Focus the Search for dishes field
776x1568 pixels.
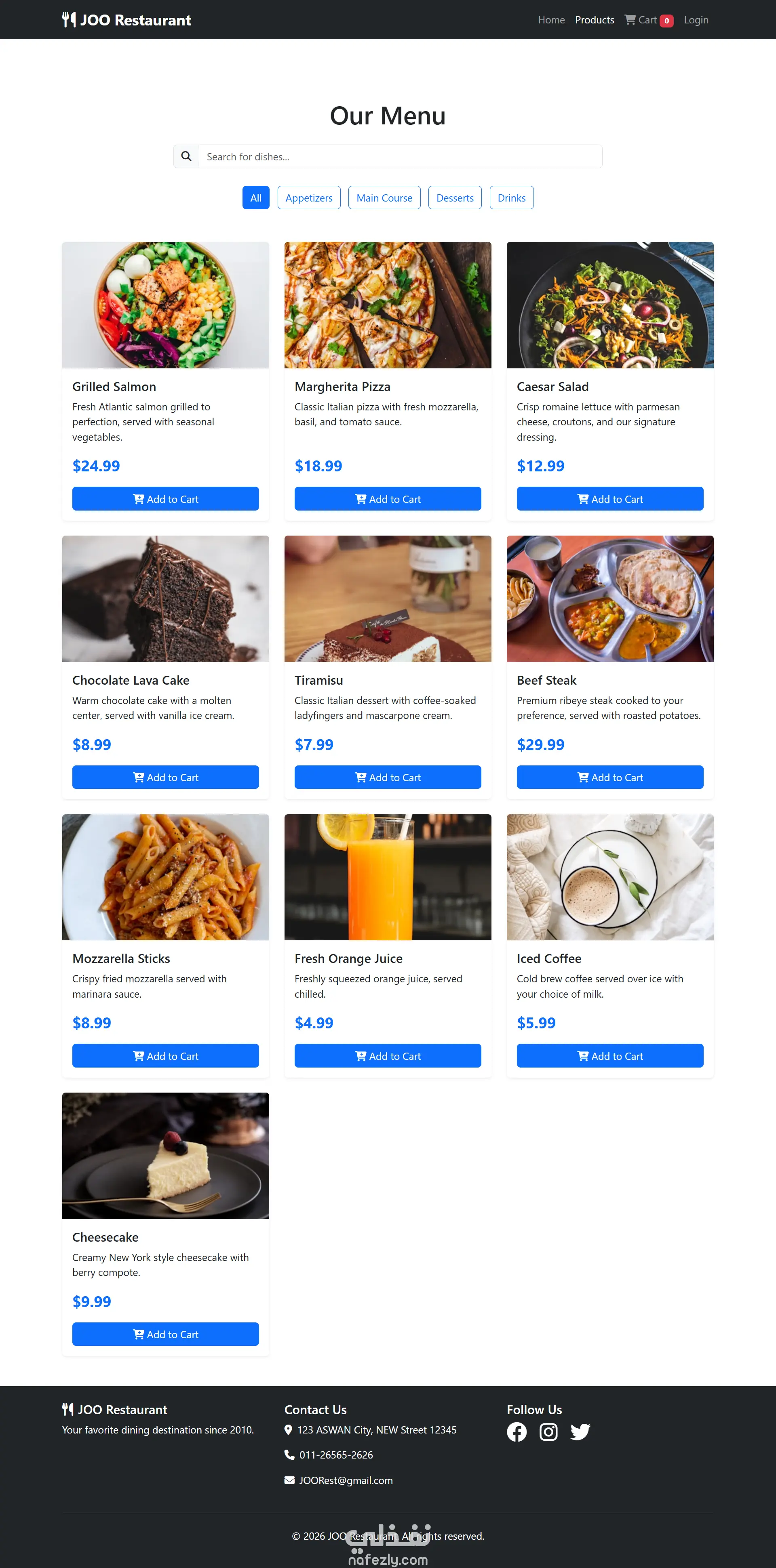pos(400,156)
